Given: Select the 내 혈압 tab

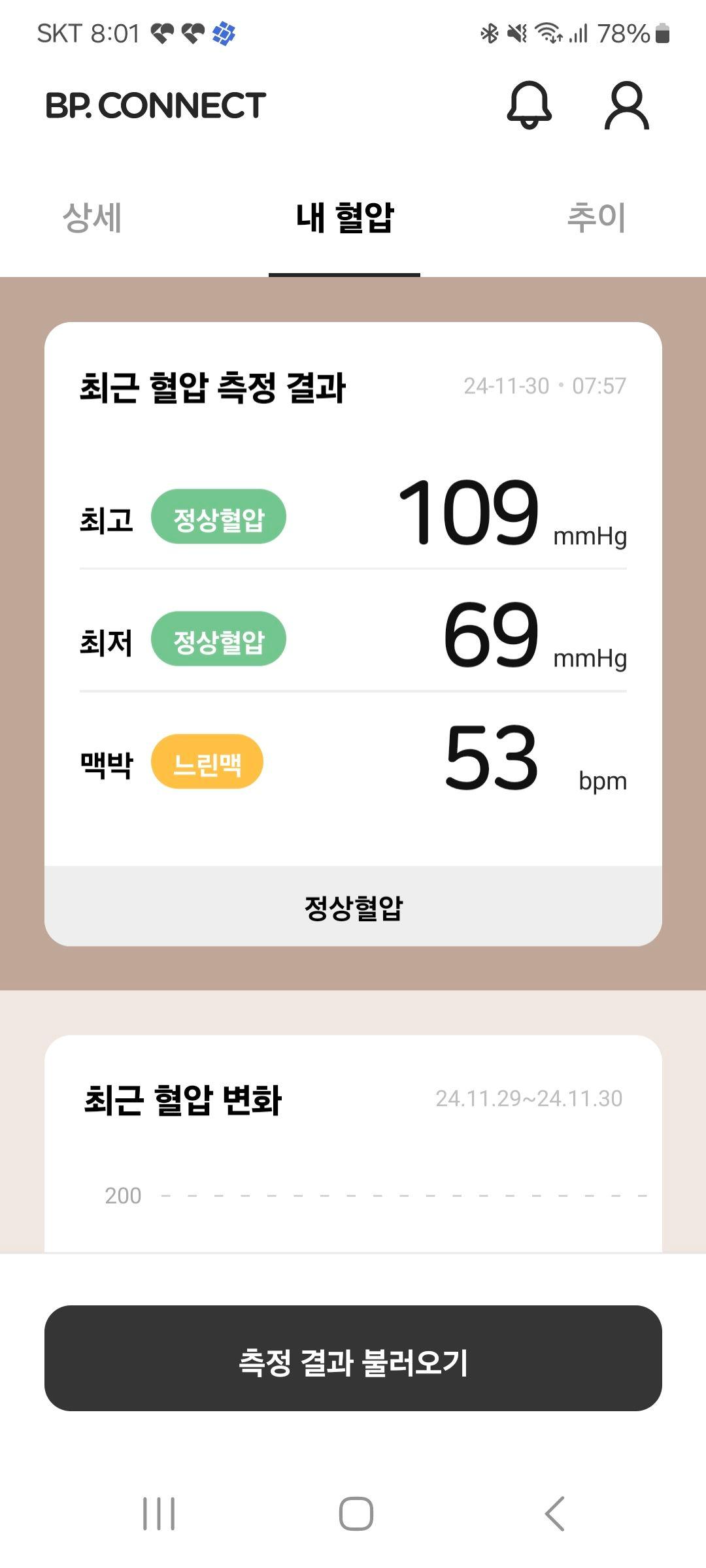Looking at the screenshot, I should pyautogui.click(x=345, y=218).
